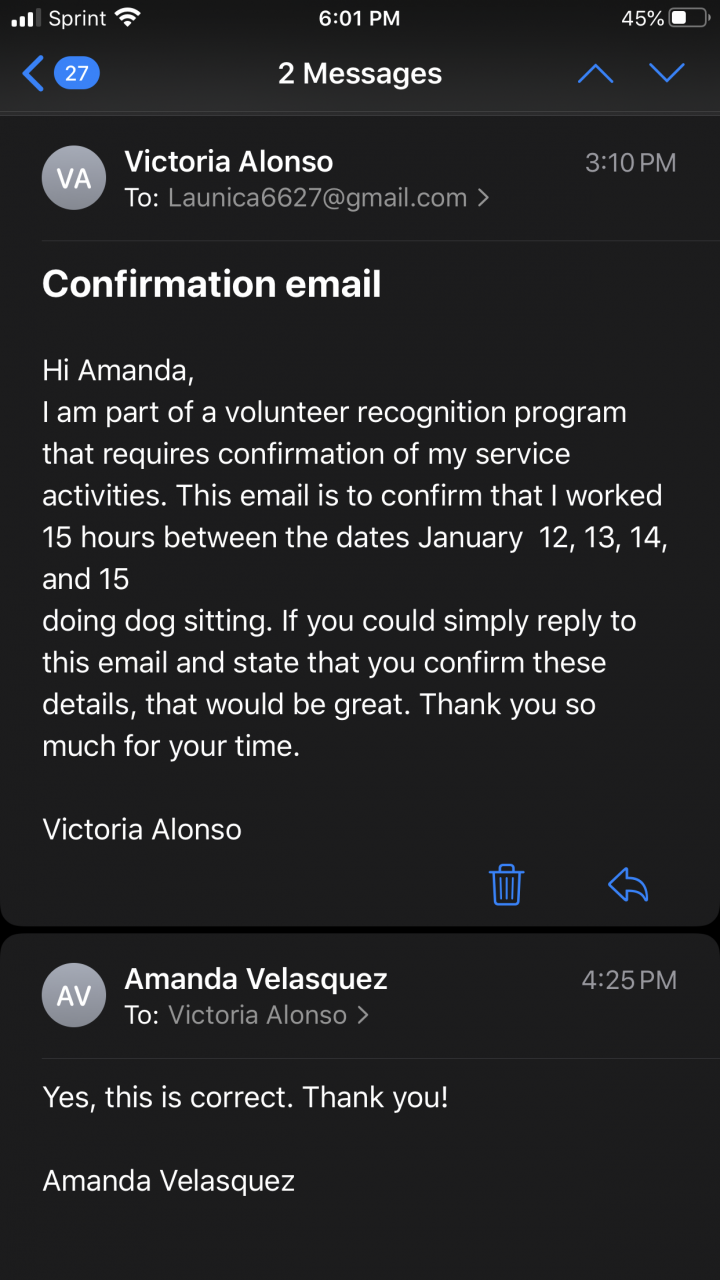Image resolution: width=720 pixels, height=1280 pixels.
Task: Show recipient Victoria Alonso's contact details
Action: [x=268, y=1015]
